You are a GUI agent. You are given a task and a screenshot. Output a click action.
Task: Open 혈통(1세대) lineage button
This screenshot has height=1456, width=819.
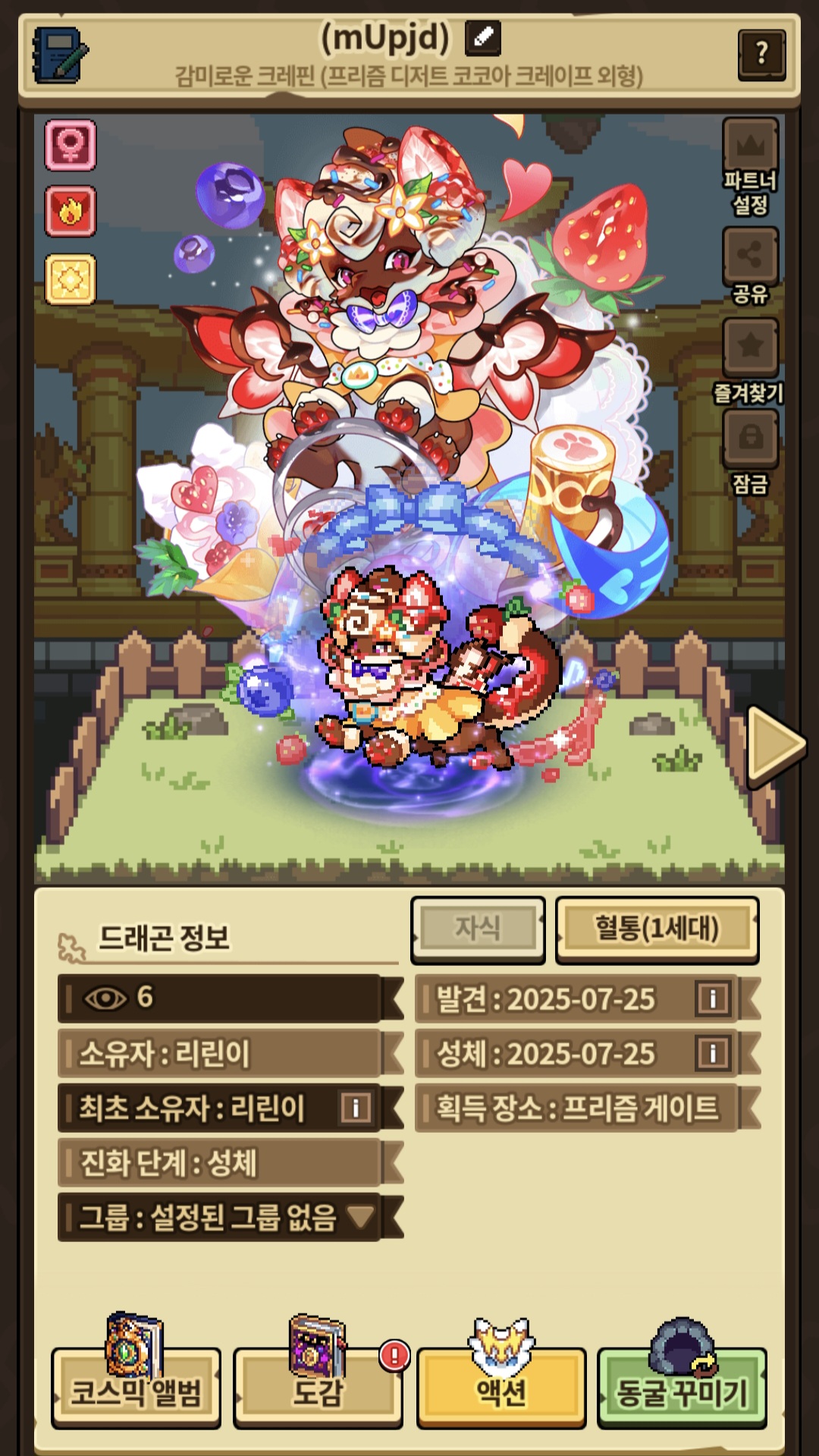coord(657,929)
